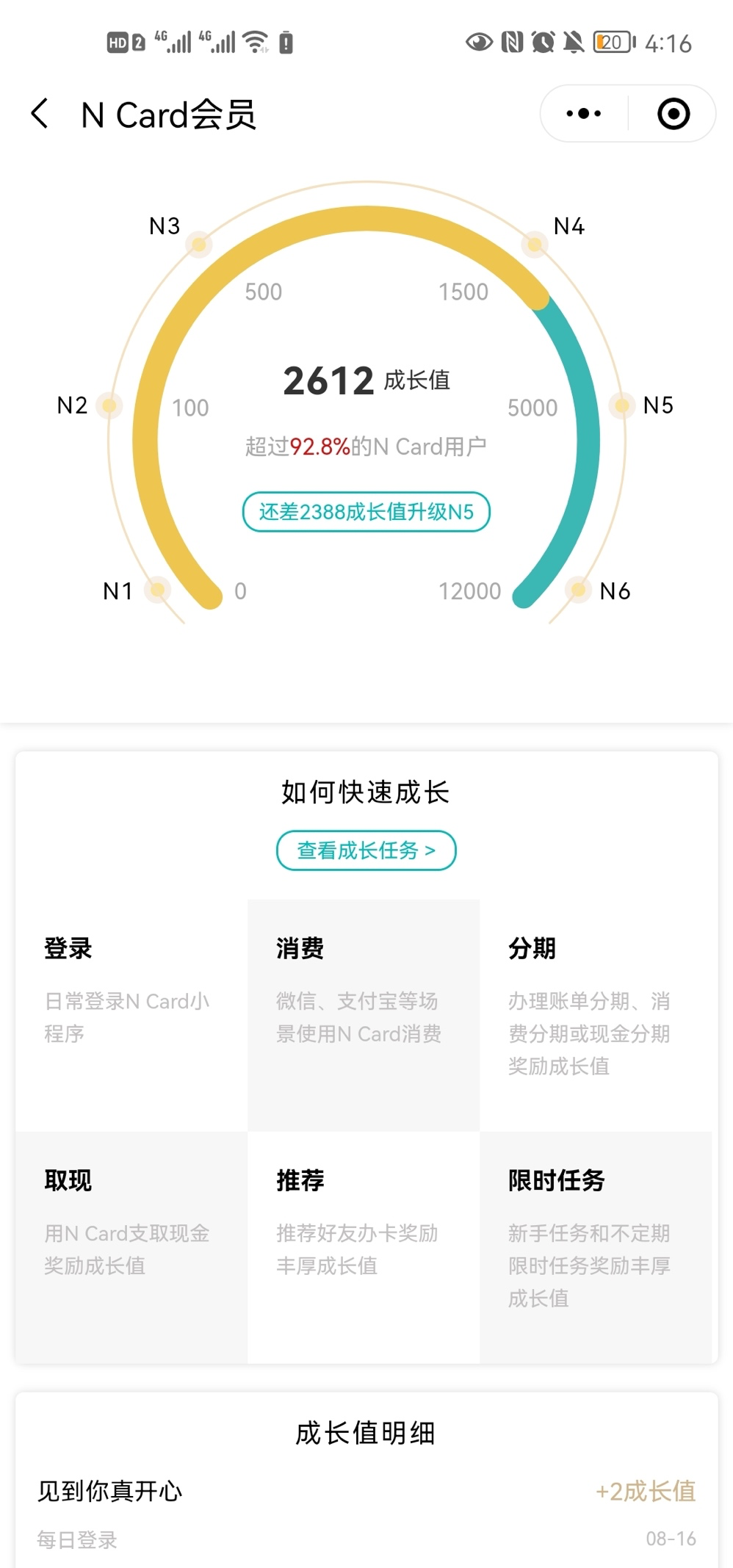
Task: Open 查看成长任务 button
Action: [366, 850]
